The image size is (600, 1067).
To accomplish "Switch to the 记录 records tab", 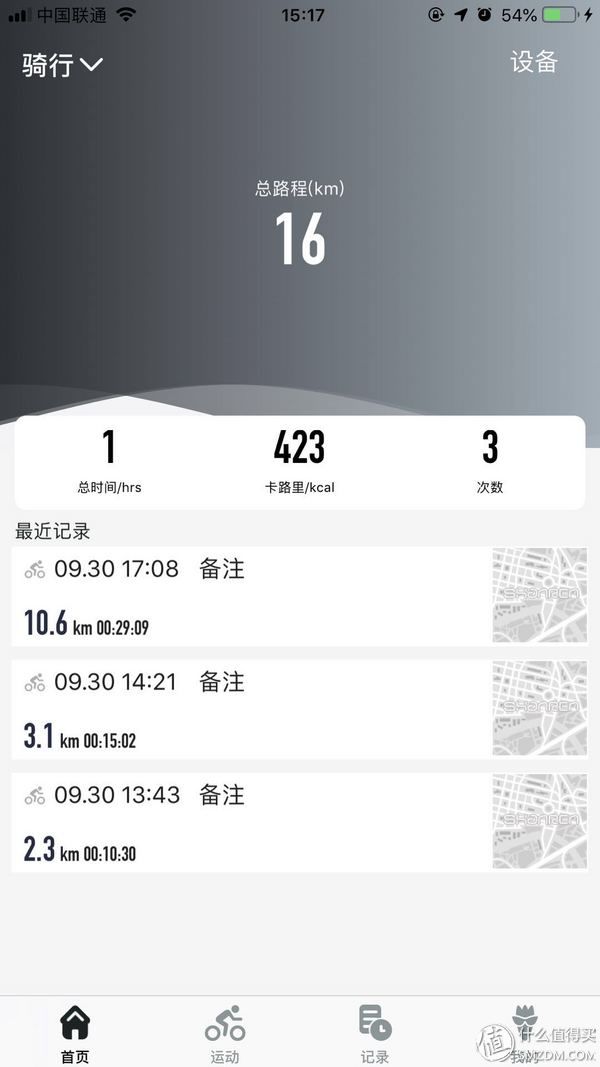I will (375, 1033).
